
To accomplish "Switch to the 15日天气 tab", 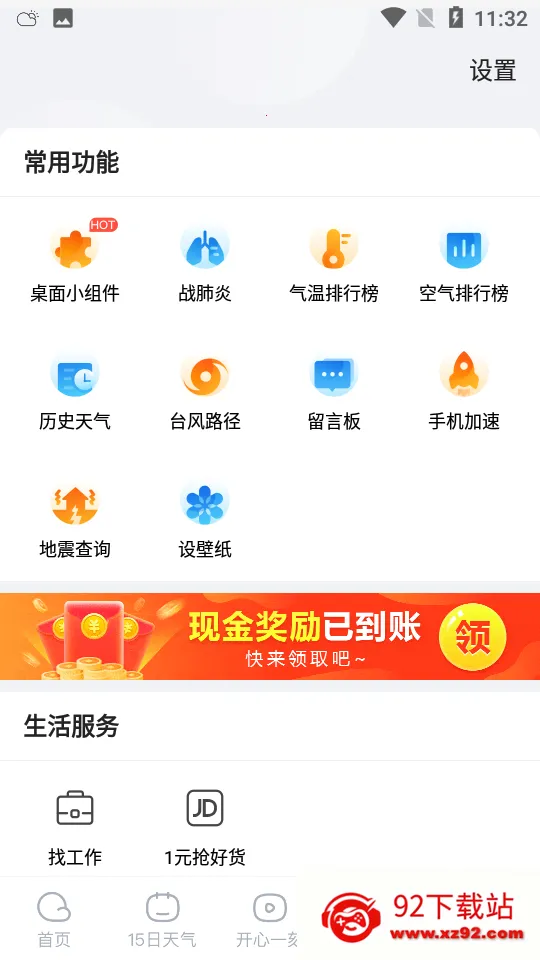I will [162, 920].
